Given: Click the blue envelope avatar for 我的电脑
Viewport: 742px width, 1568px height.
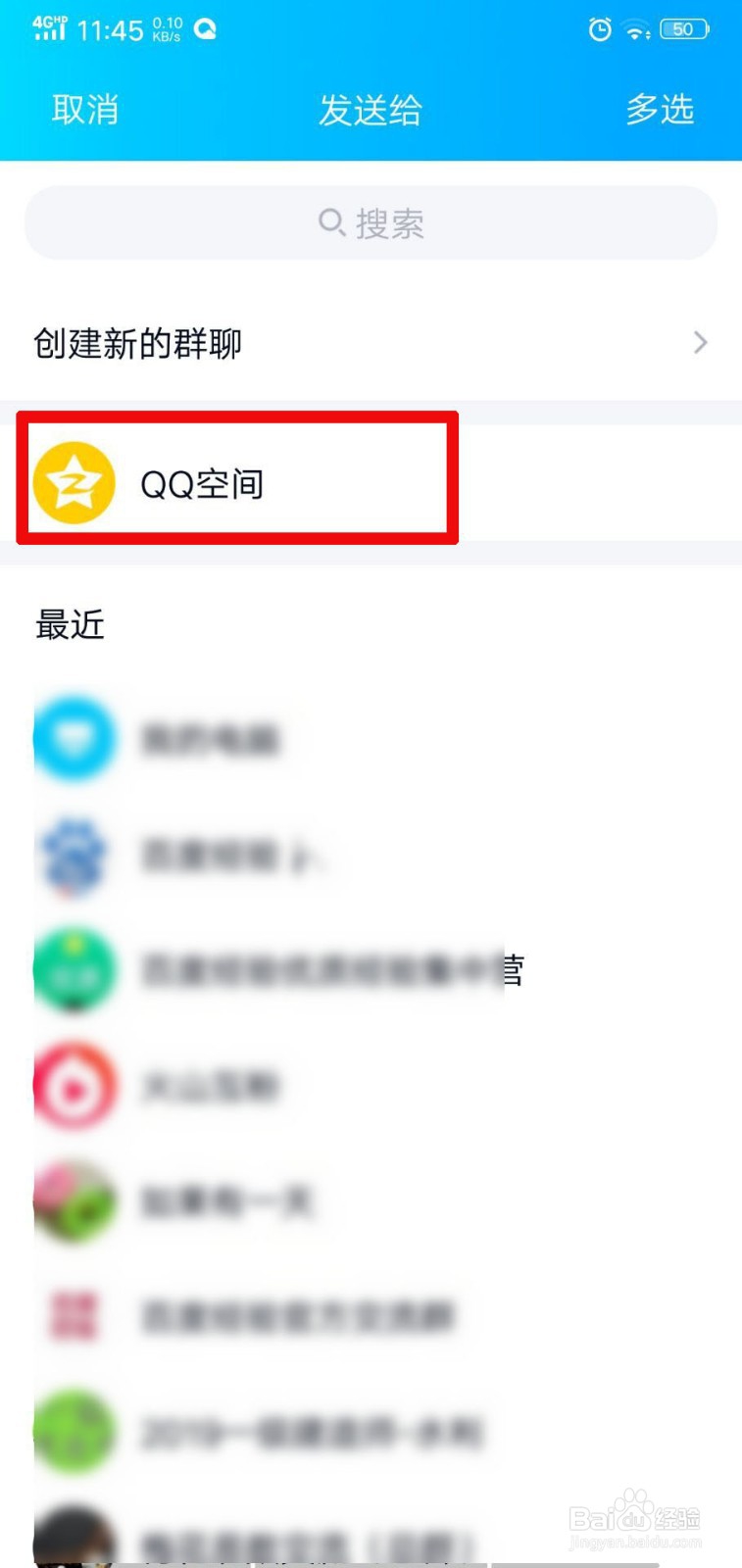Looking at the screenshot, I should (x=74, y=740).
